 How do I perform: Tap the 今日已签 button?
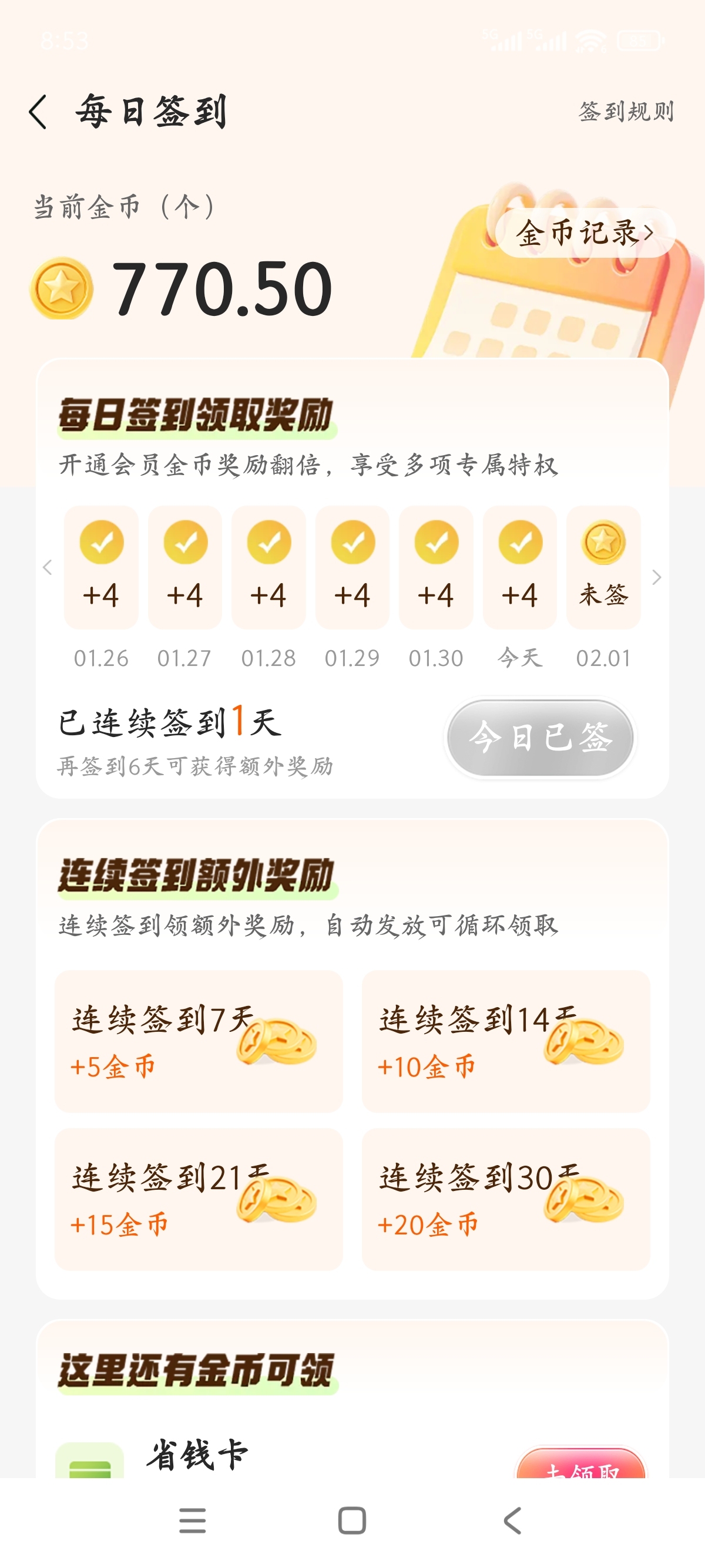540,737
